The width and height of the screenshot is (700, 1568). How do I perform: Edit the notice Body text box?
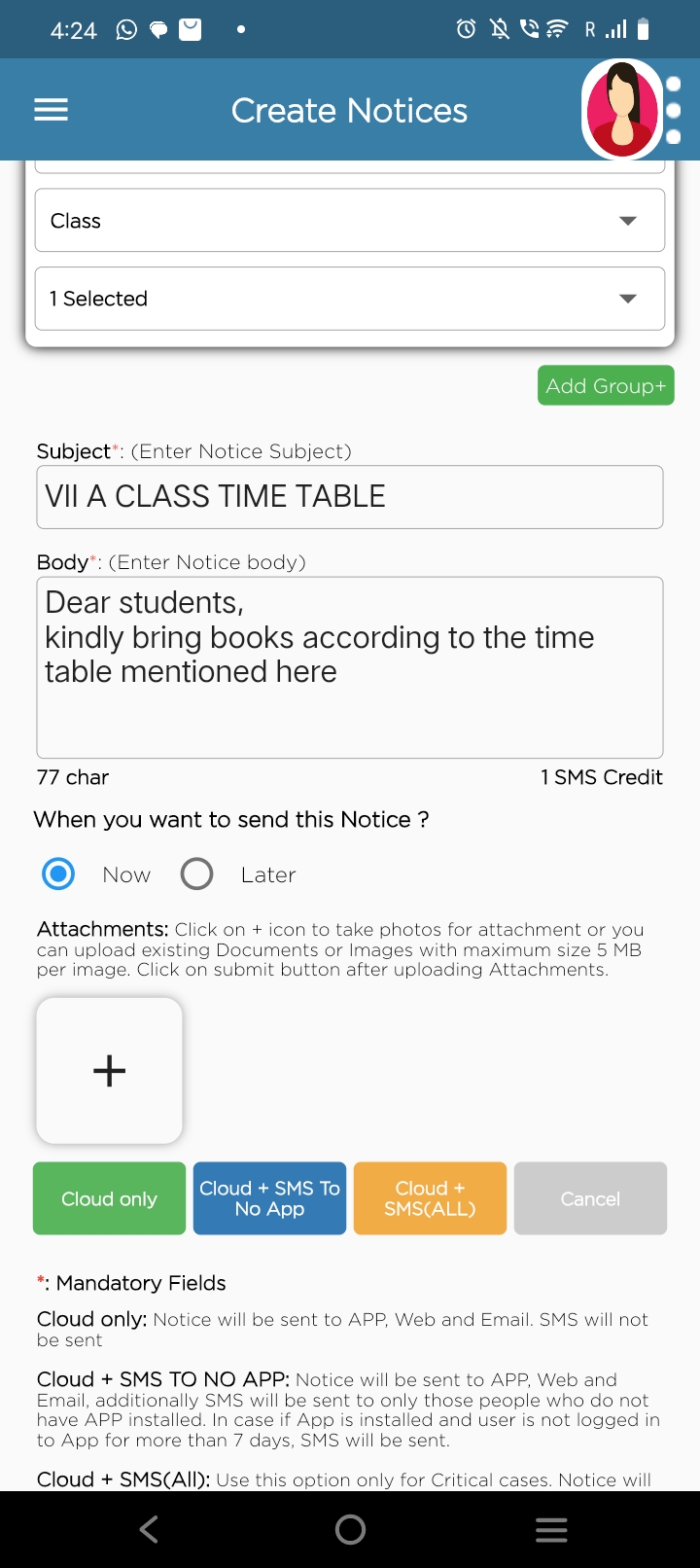click(x=350, y=667)
